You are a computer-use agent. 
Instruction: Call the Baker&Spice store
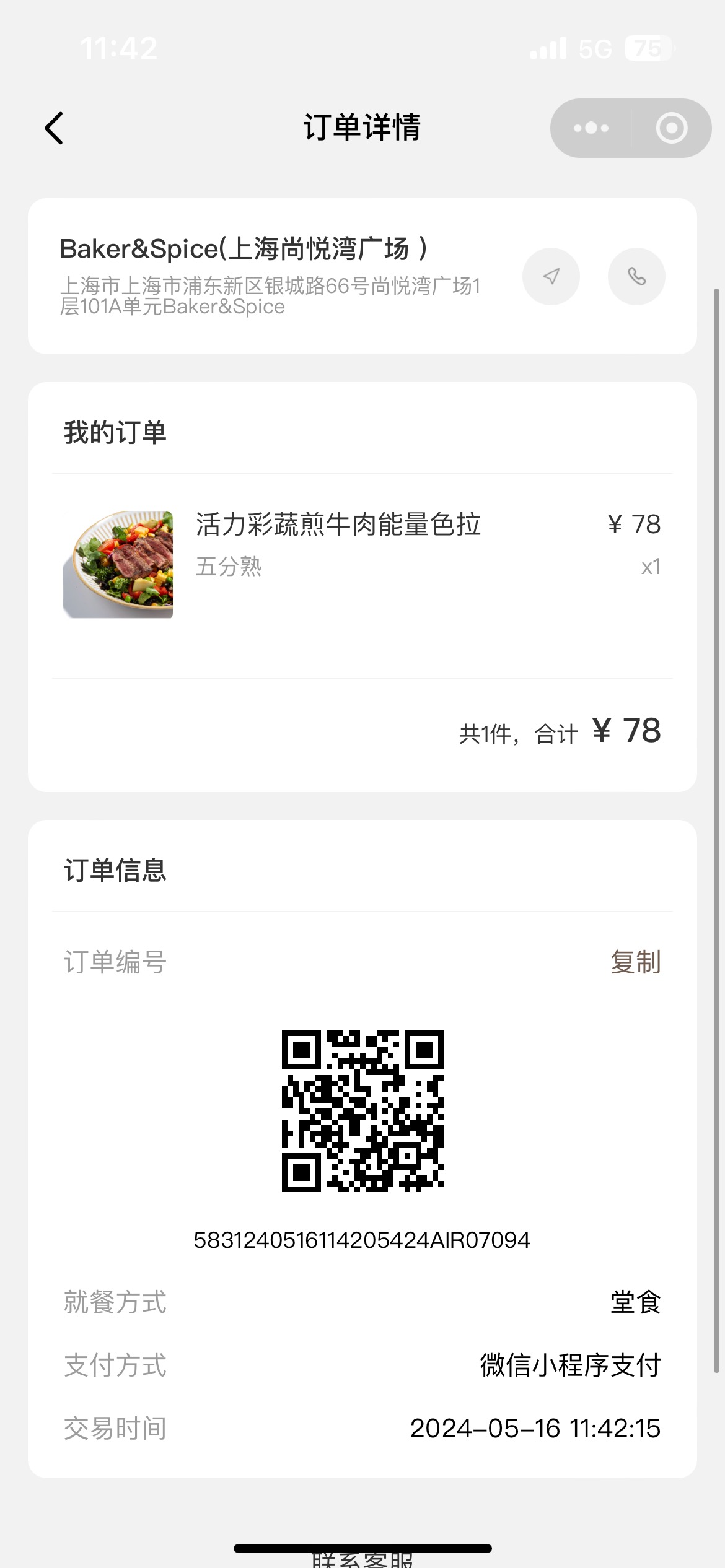636,276
